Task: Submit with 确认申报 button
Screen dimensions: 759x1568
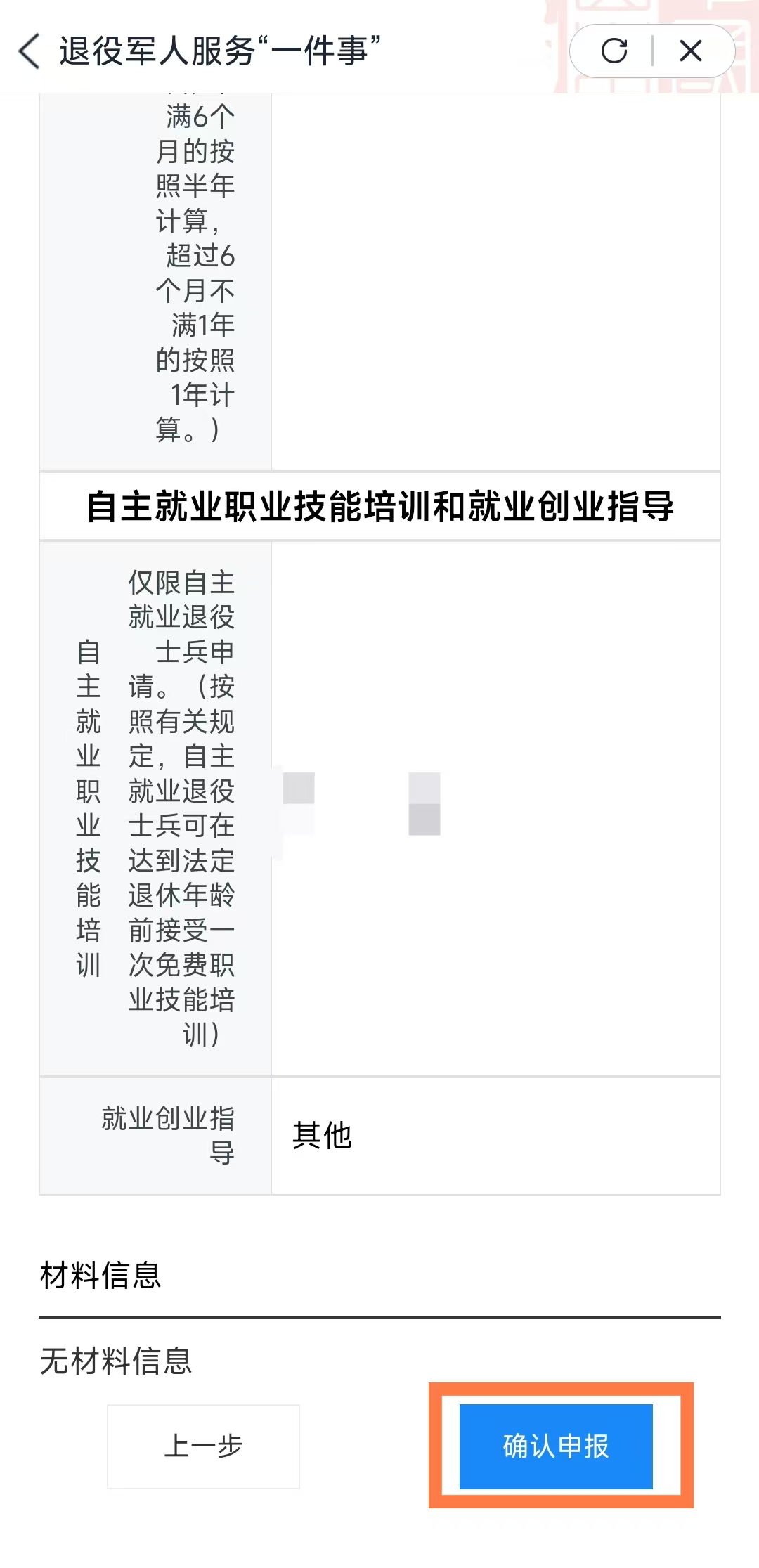Action: (556, 1446)
